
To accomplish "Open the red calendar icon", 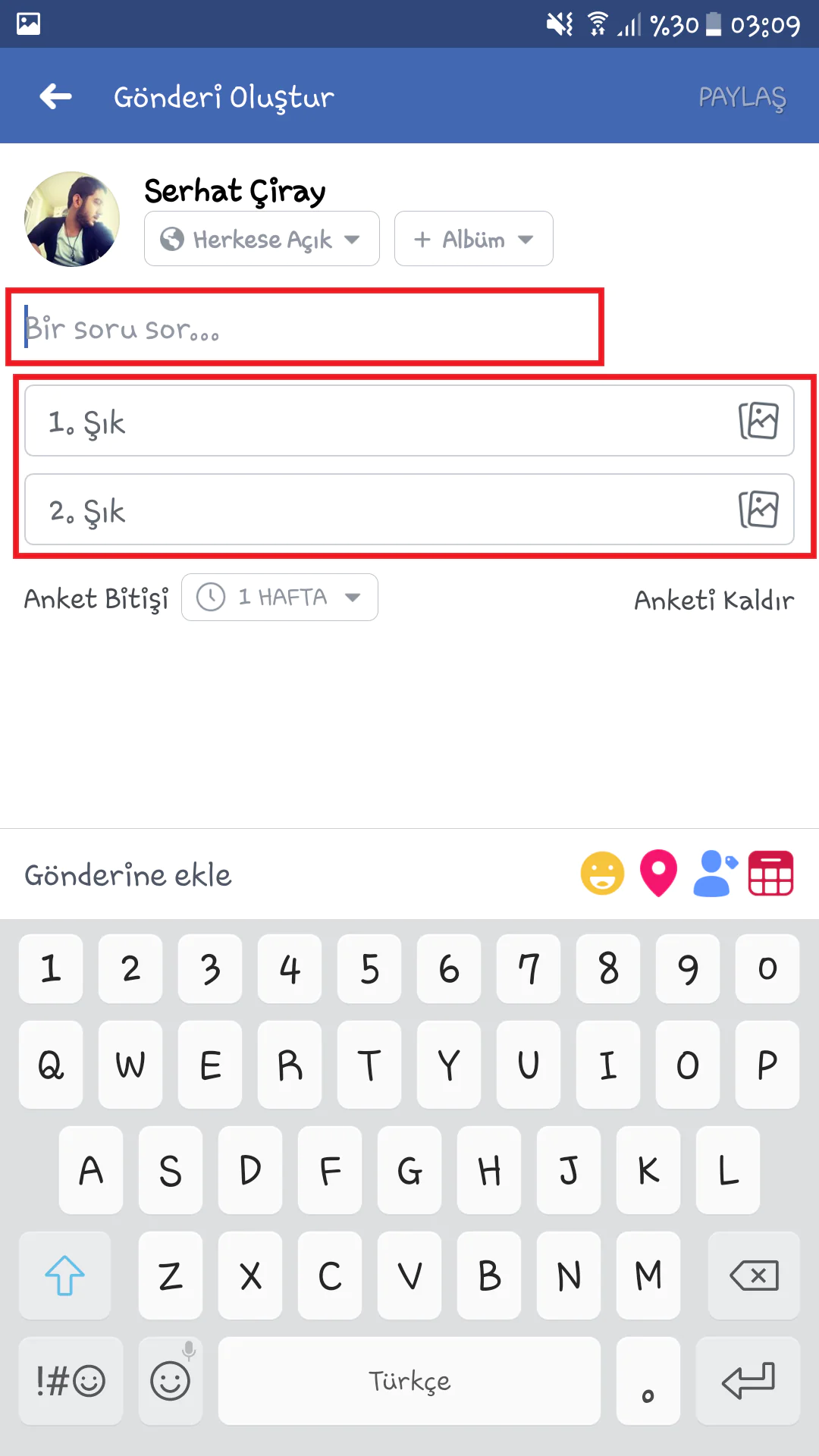I will click(x=770, y=874).
